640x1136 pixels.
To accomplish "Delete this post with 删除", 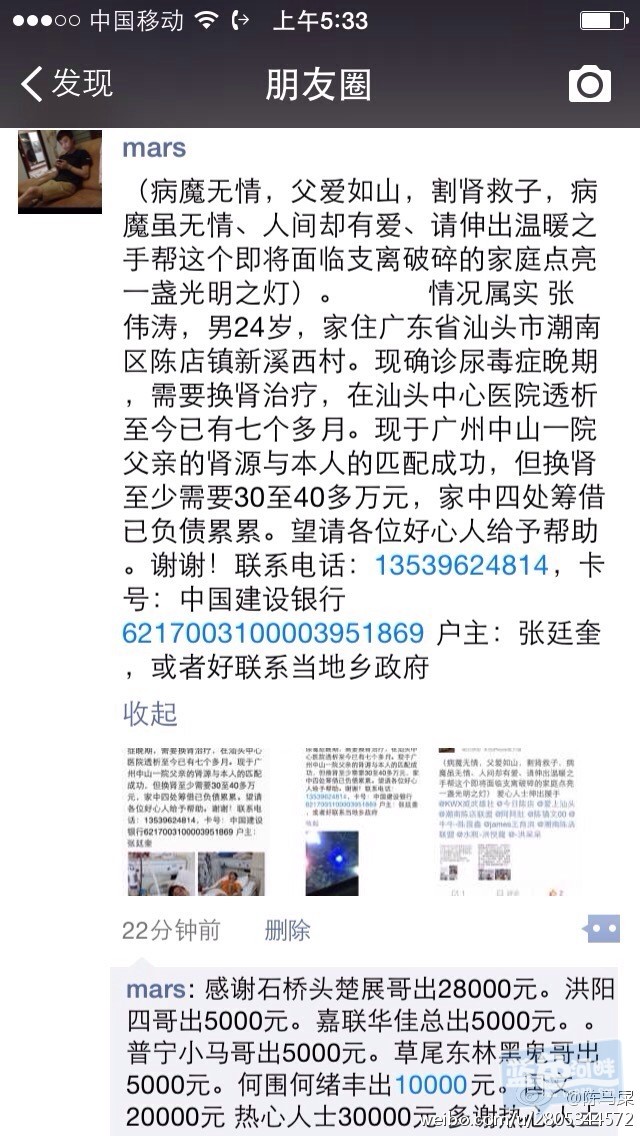I will (x=287, y=930).
